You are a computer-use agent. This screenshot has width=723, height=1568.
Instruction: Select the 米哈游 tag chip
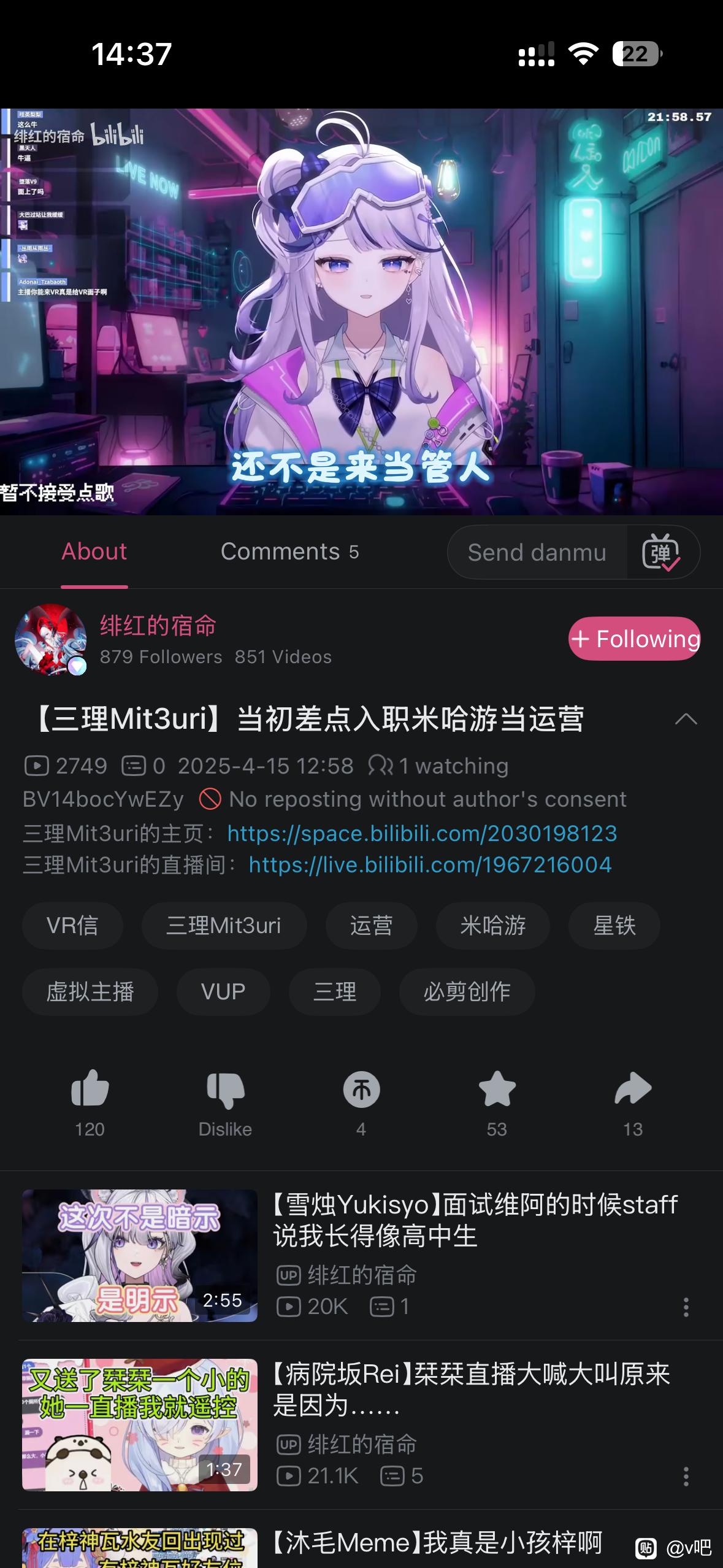click(492, 925)
